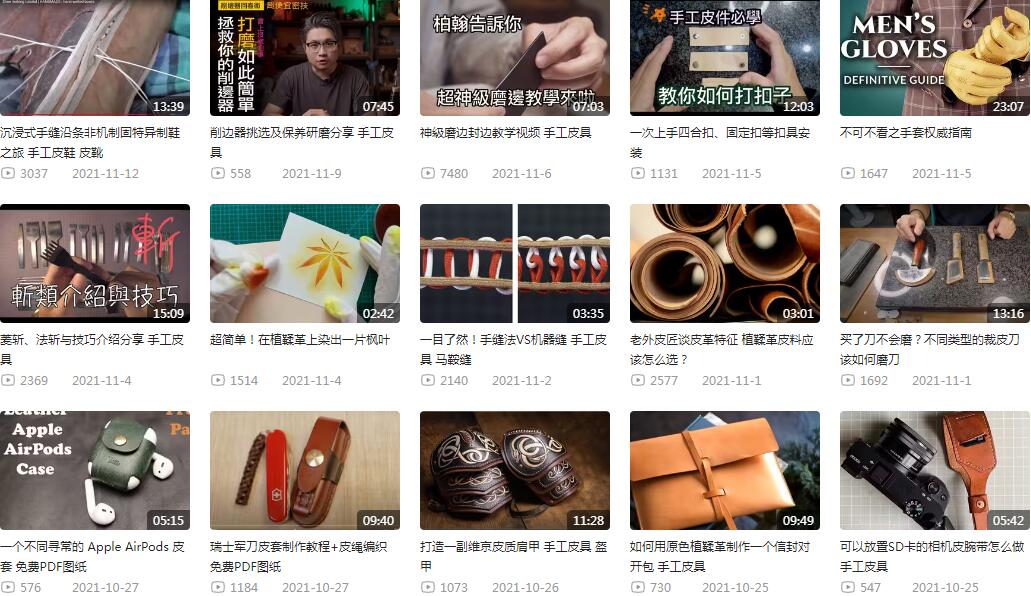Play the 菱斩、法斩与技巧介绍 video
The width and height of the screenshot is (1031, 596).
(94, 264)
